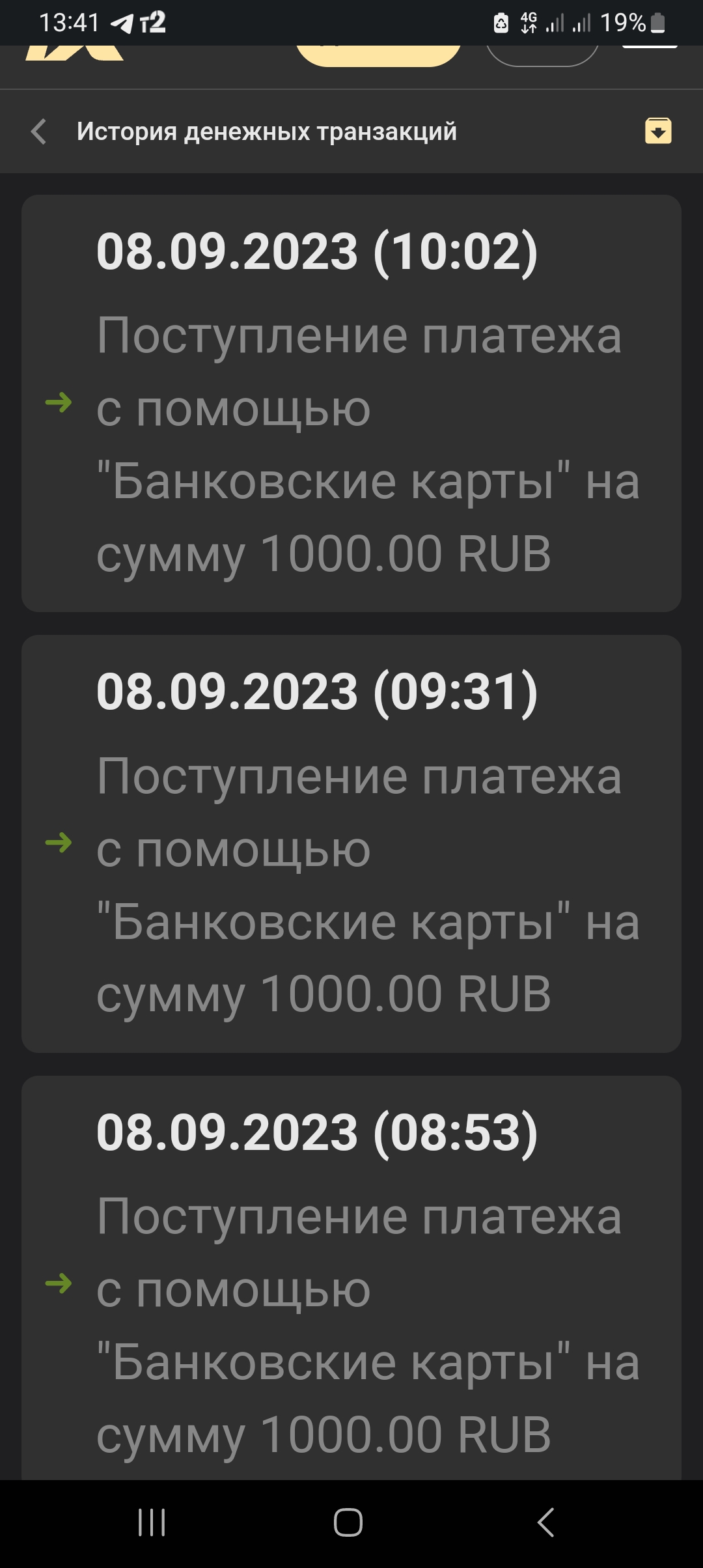Go back from the transaction history
703x1568 pixels.
click(x=39, y=132)
